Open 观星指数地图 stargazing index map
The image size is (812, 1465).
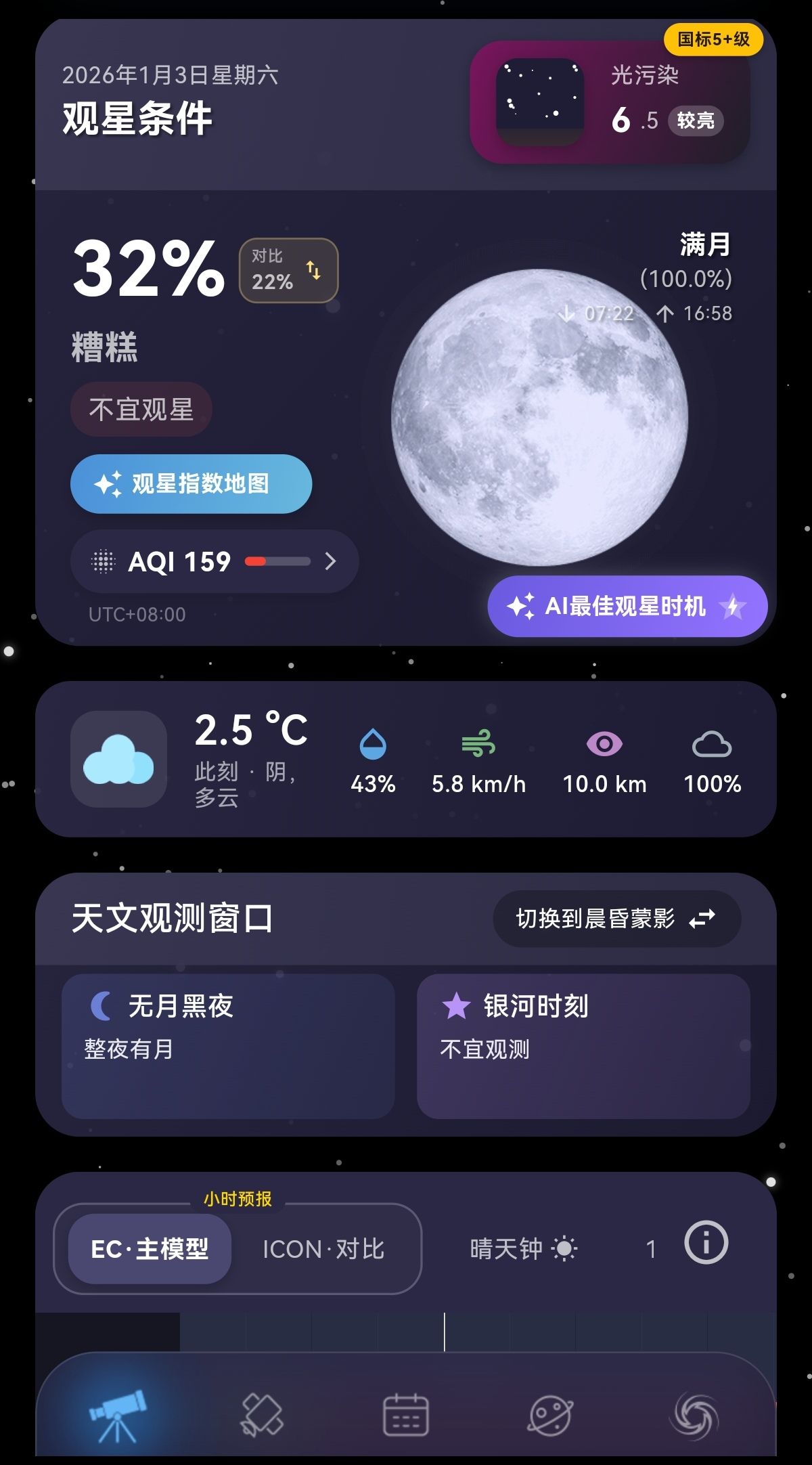(191, 484)
